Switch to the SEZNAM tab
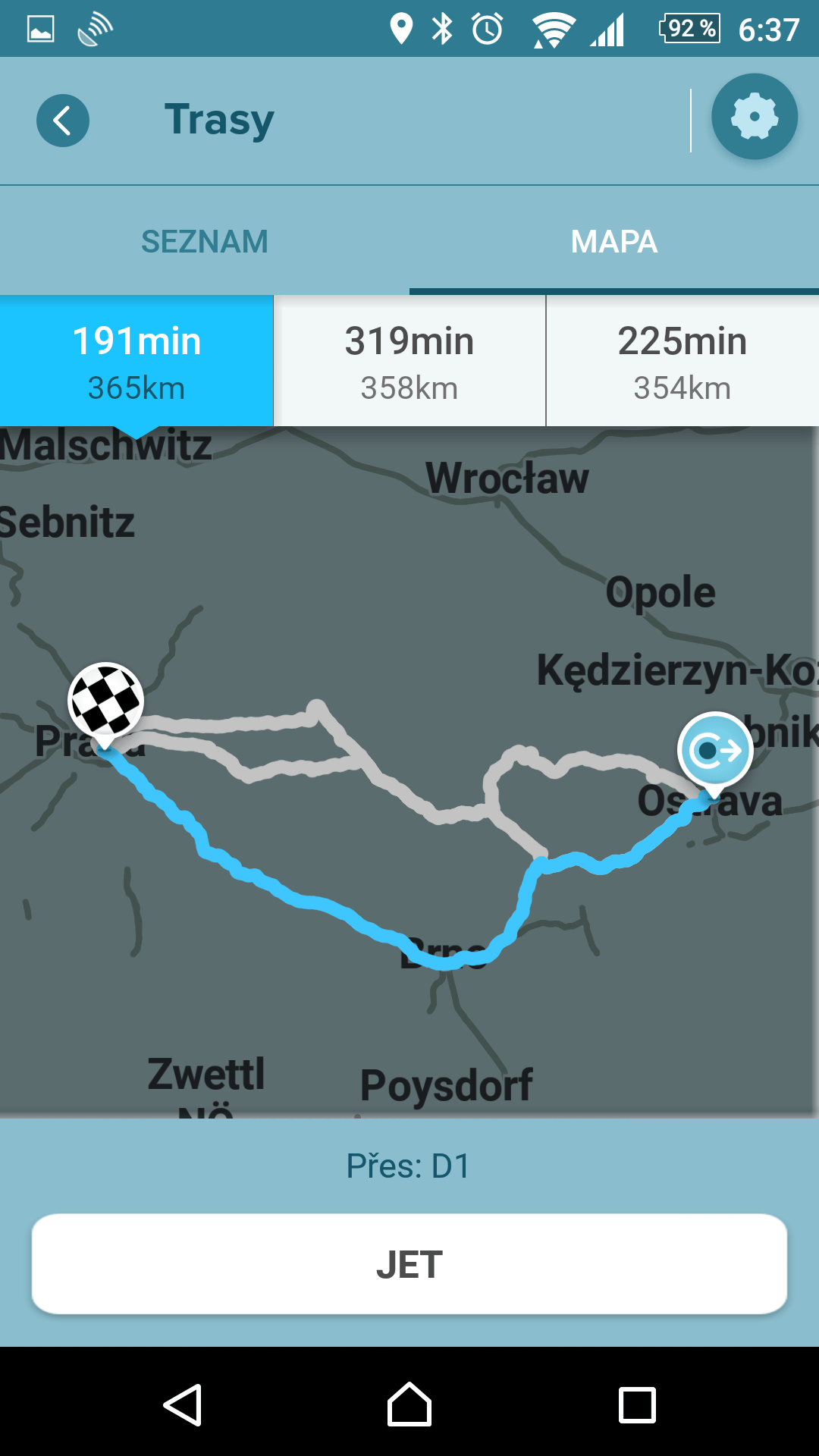Screen dimensions: 819x1456 pos(205,241)
